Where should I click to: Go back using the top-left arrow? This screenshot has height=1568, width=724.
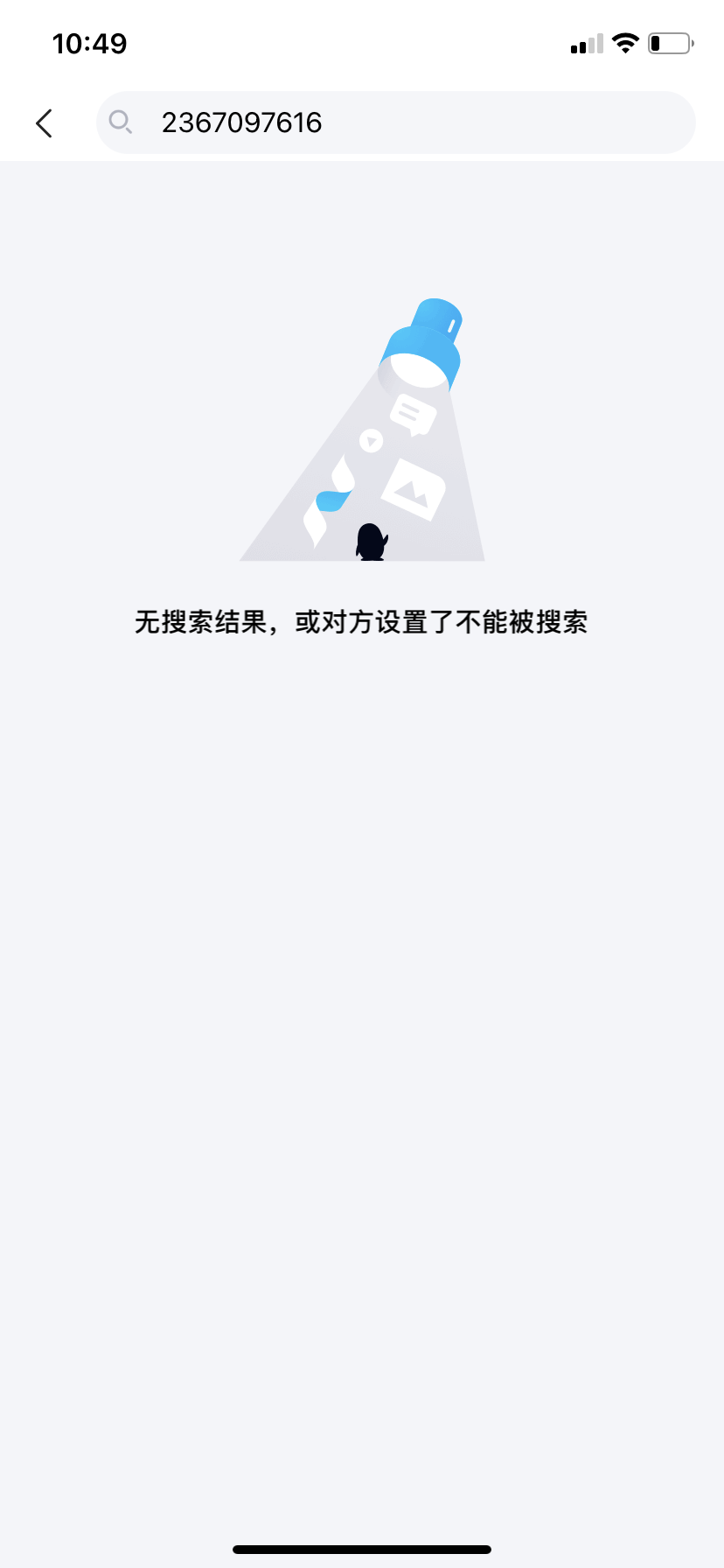pyautogui.click(x=45, y=123)
